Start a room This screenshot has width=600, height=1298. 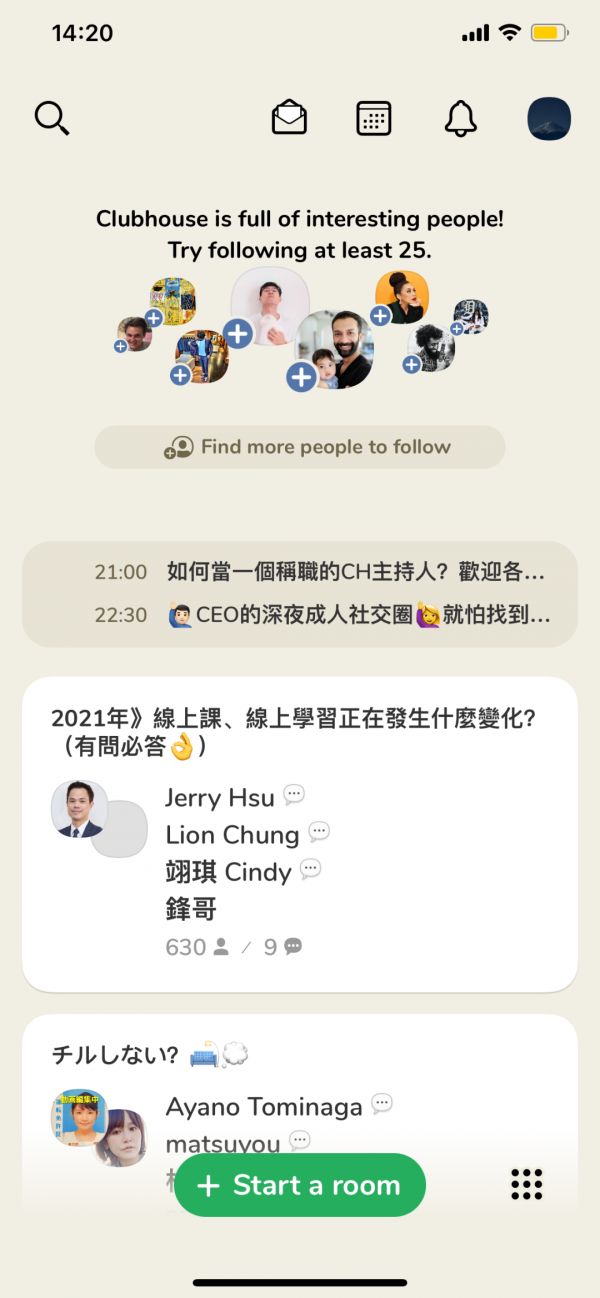(300, 1185)
